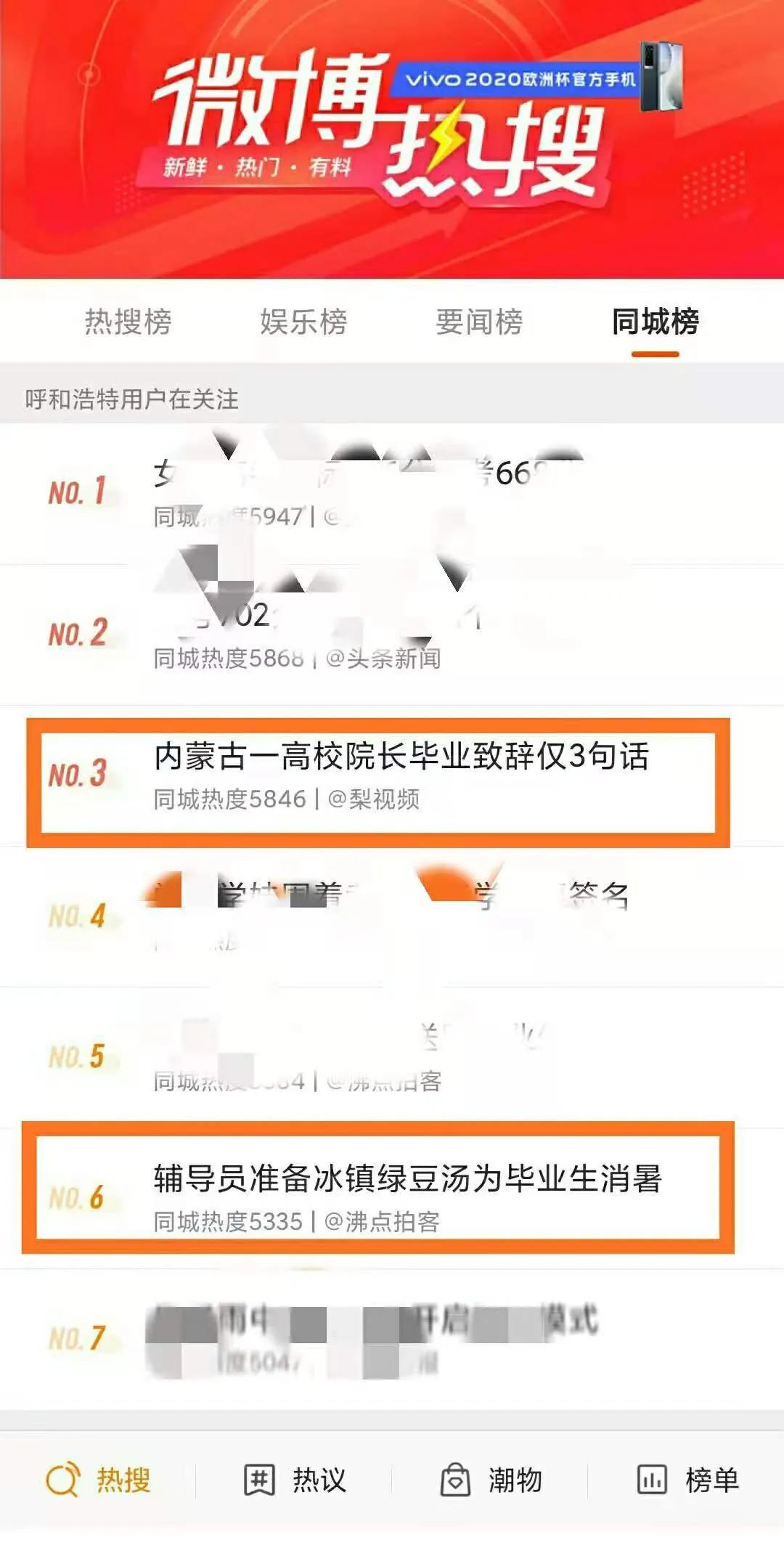Tap the 热搜 bottom navigation item
This screenshot has height=1561, width=784.
coord(99,1480)
